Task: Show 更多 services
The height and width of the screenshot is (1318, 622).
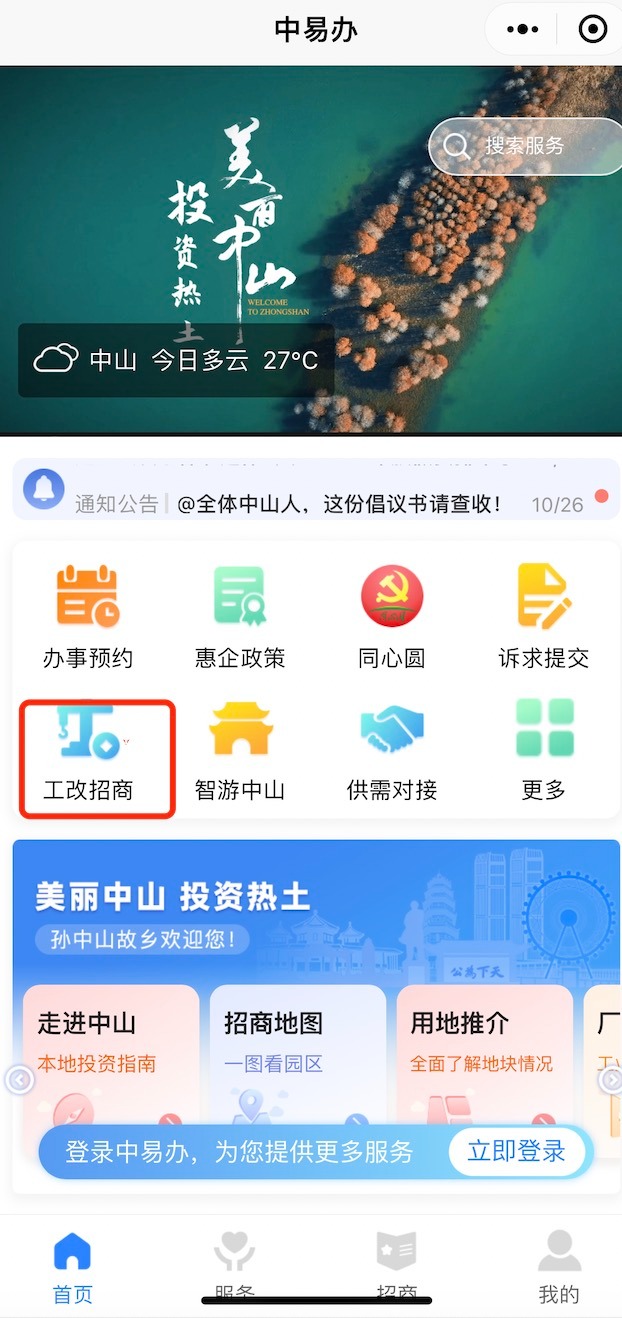Action: point(543,750)
